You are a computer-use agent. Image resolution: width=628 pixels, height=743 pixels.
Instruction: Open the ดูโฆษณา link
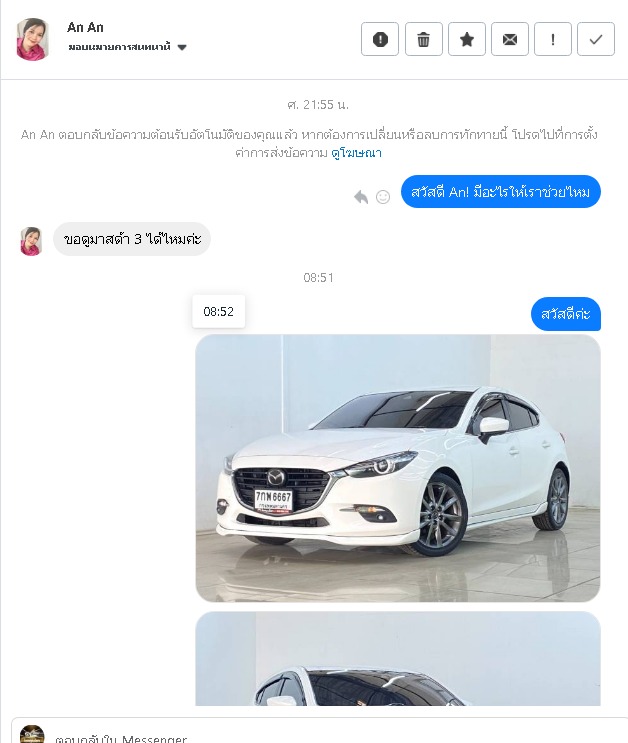pos(356,153)
